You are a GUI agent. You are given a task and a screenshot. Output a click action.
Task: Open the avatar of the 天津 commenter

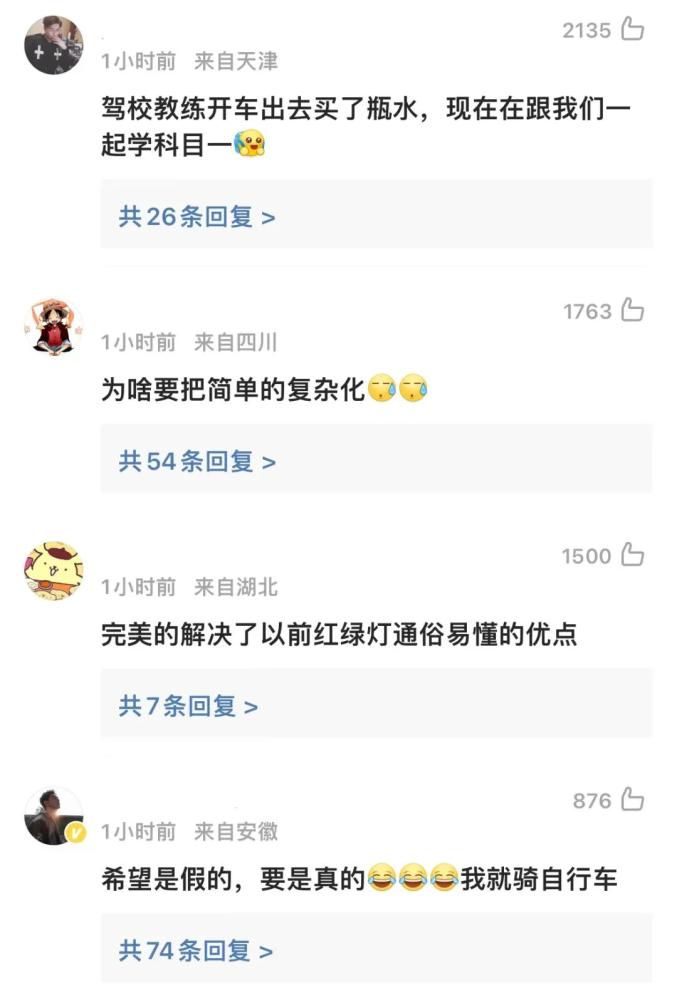[x=53, y=45]
